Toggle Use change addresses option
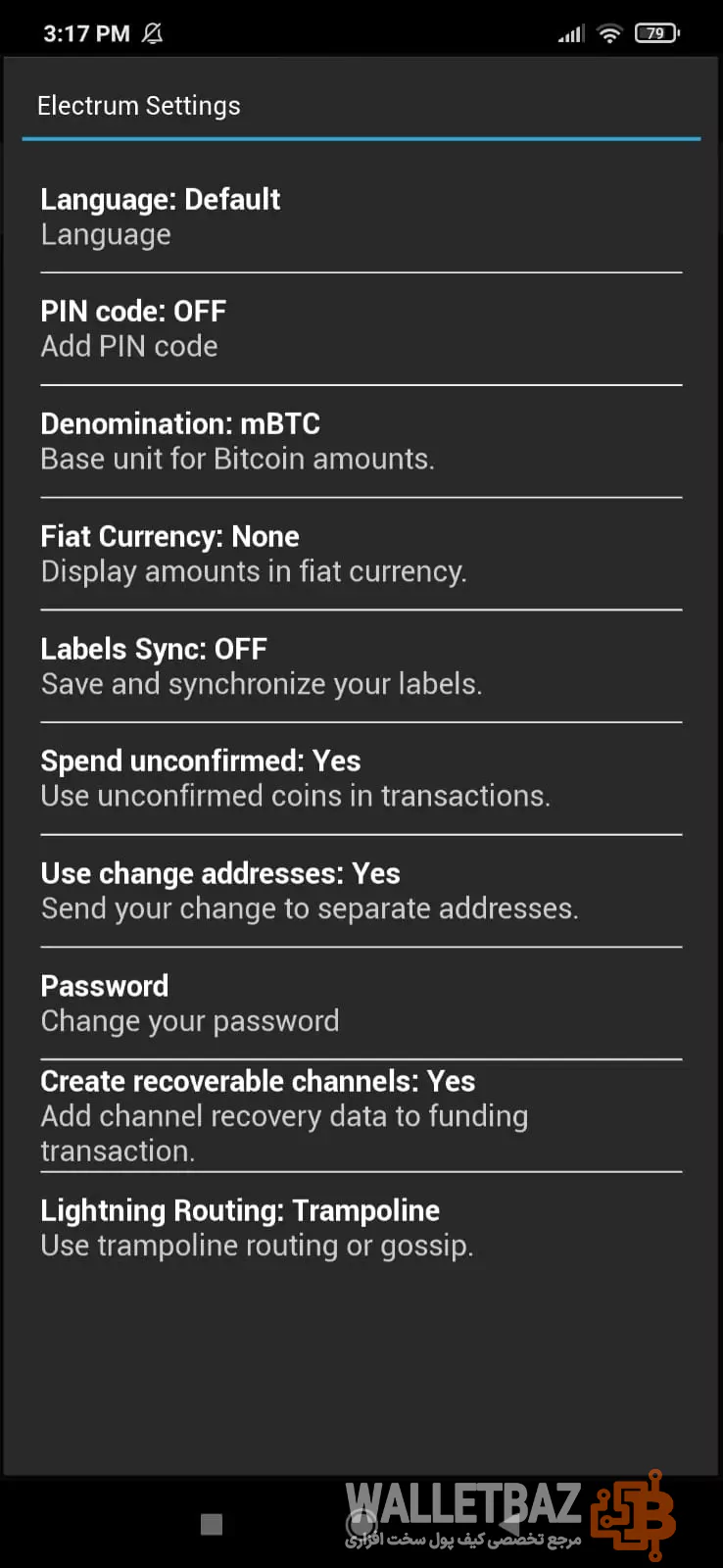 pyautogui.click(x=361, y=891)
